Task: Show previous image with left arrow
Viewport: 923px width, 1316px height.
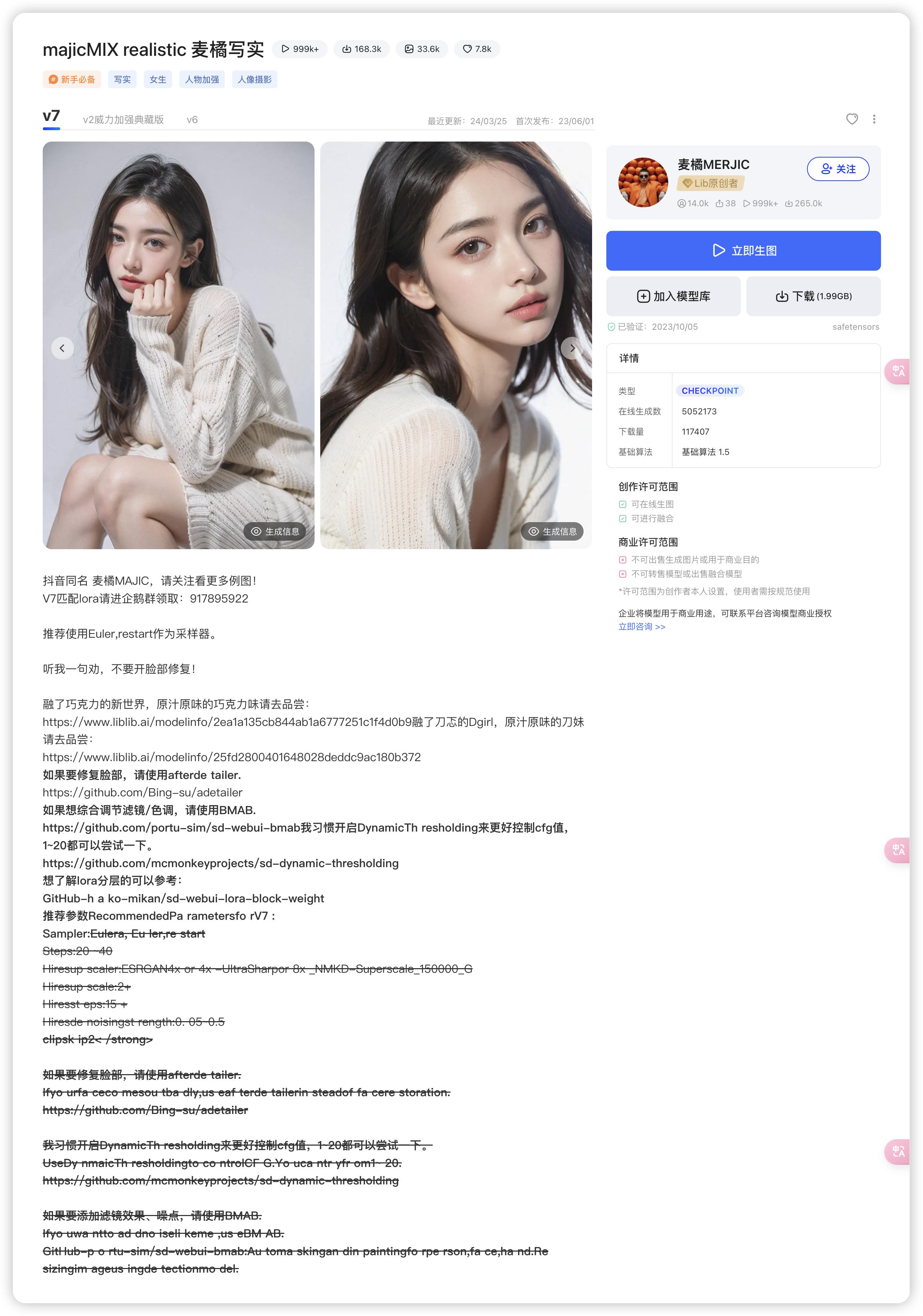Action: 63,348
